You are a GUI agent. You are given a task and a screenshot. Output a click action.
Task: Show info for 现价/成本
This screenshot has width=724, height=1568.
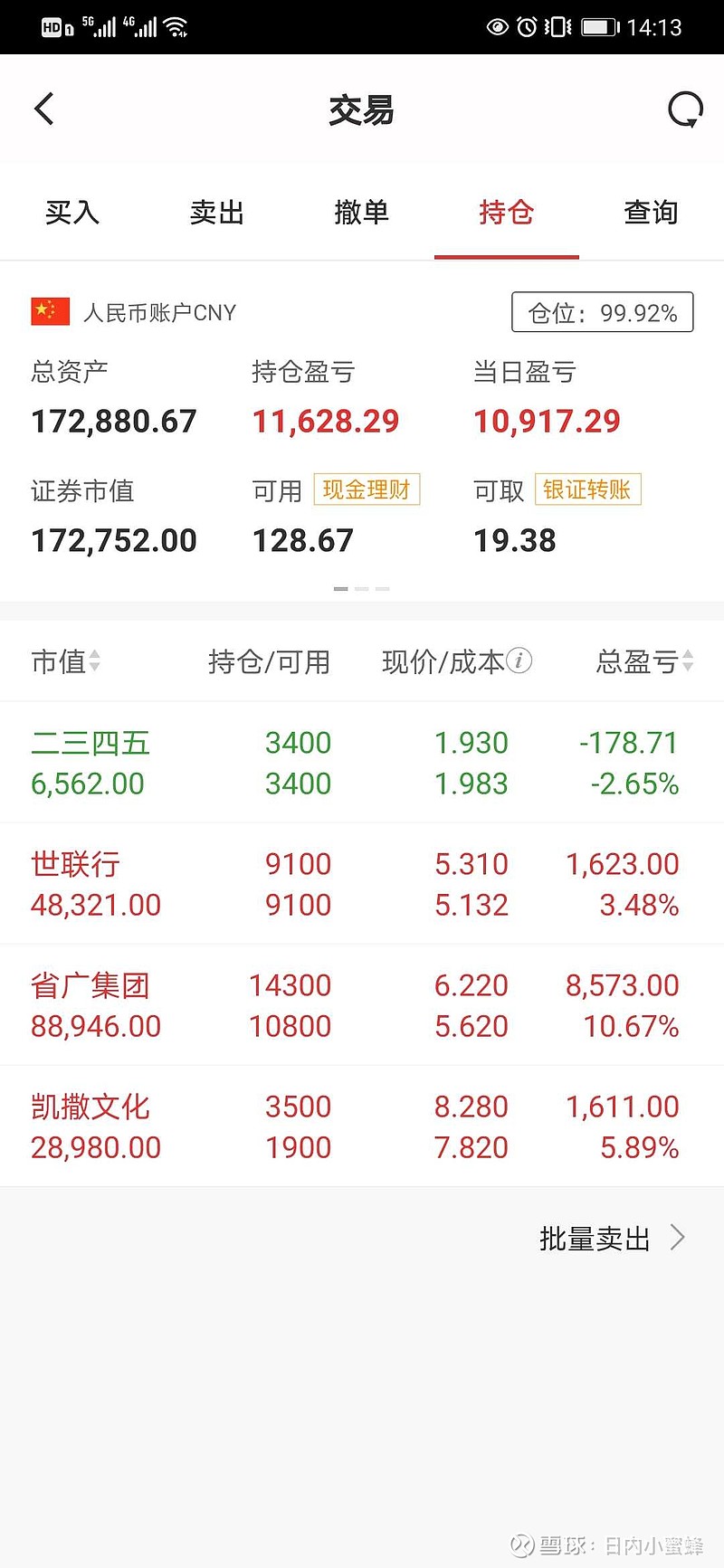coord(519,660)
